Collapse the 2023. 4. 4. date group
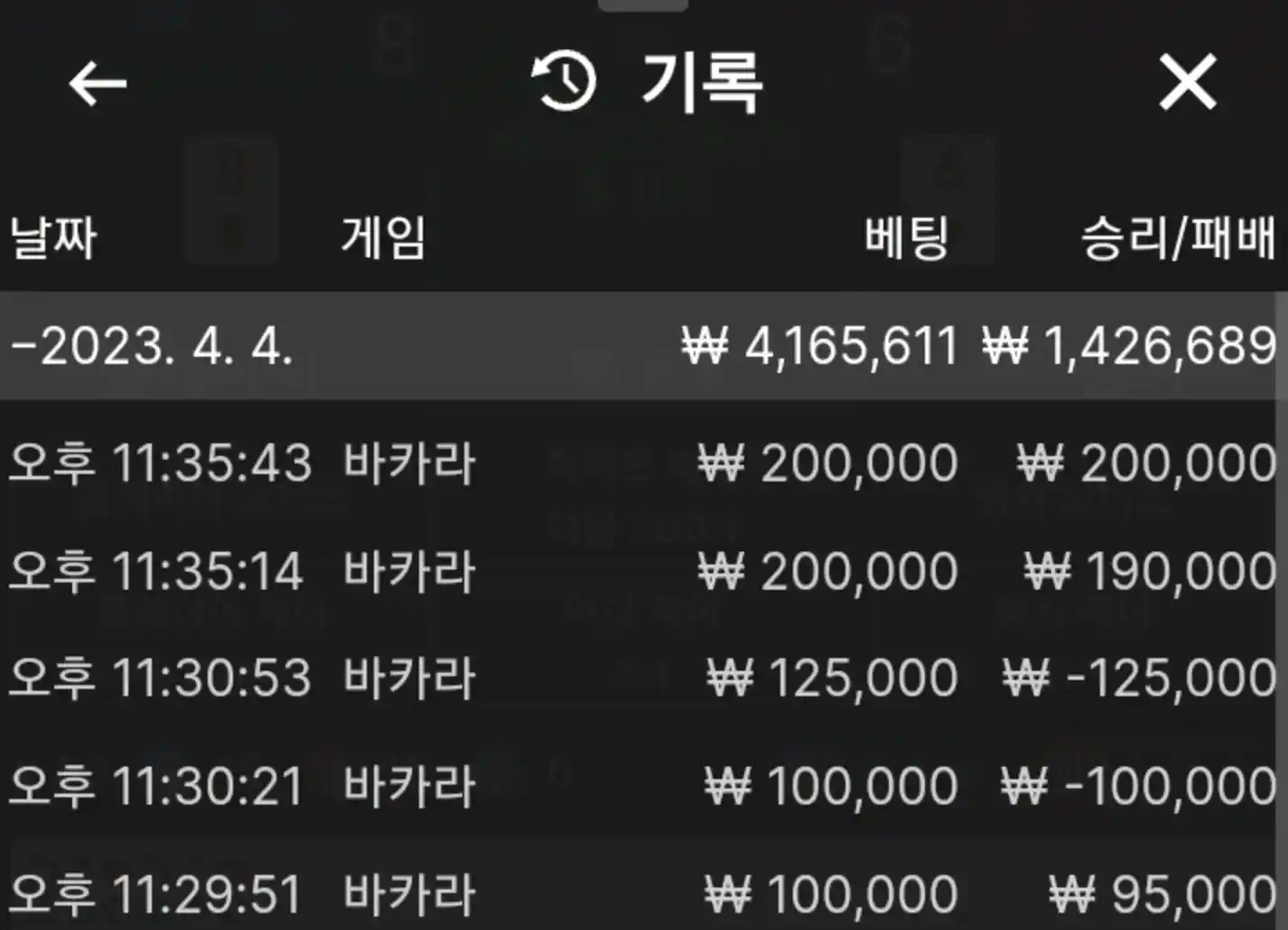This screenshot has height=930, width=1288. 154,346
